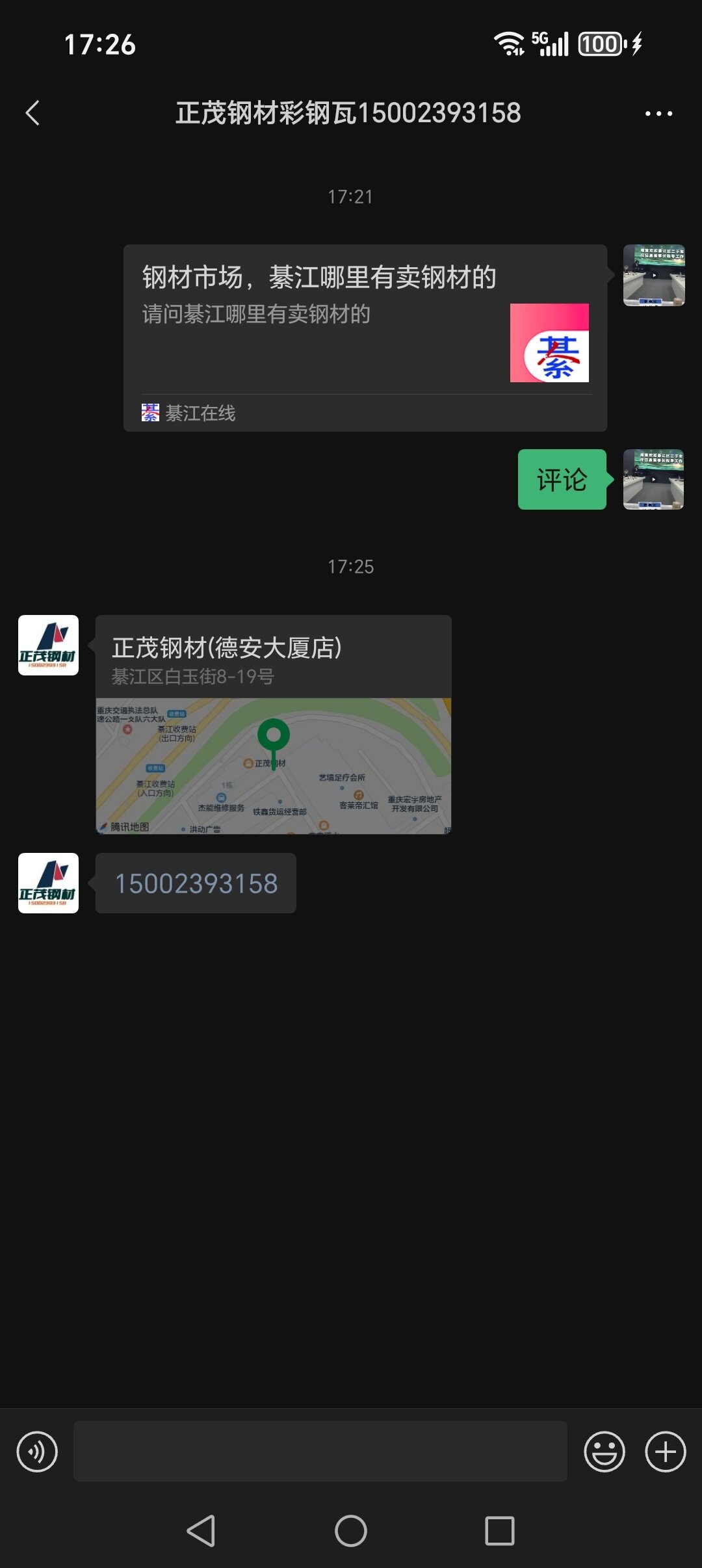The height and width of the screenshot is (1568, 702).
Task: Switch to voice message input
Action: pyautogui.click(x=37, y=1452)
